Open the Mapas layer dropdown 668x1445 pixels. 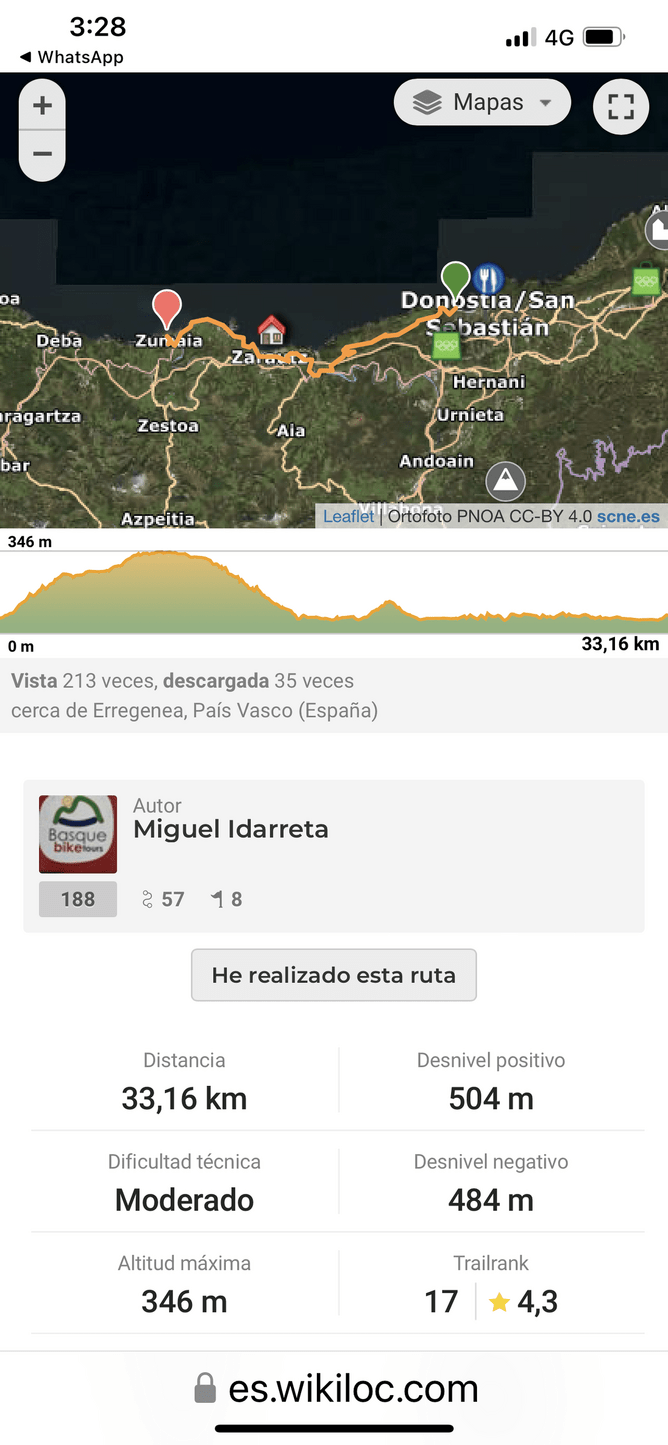point(482,102)
